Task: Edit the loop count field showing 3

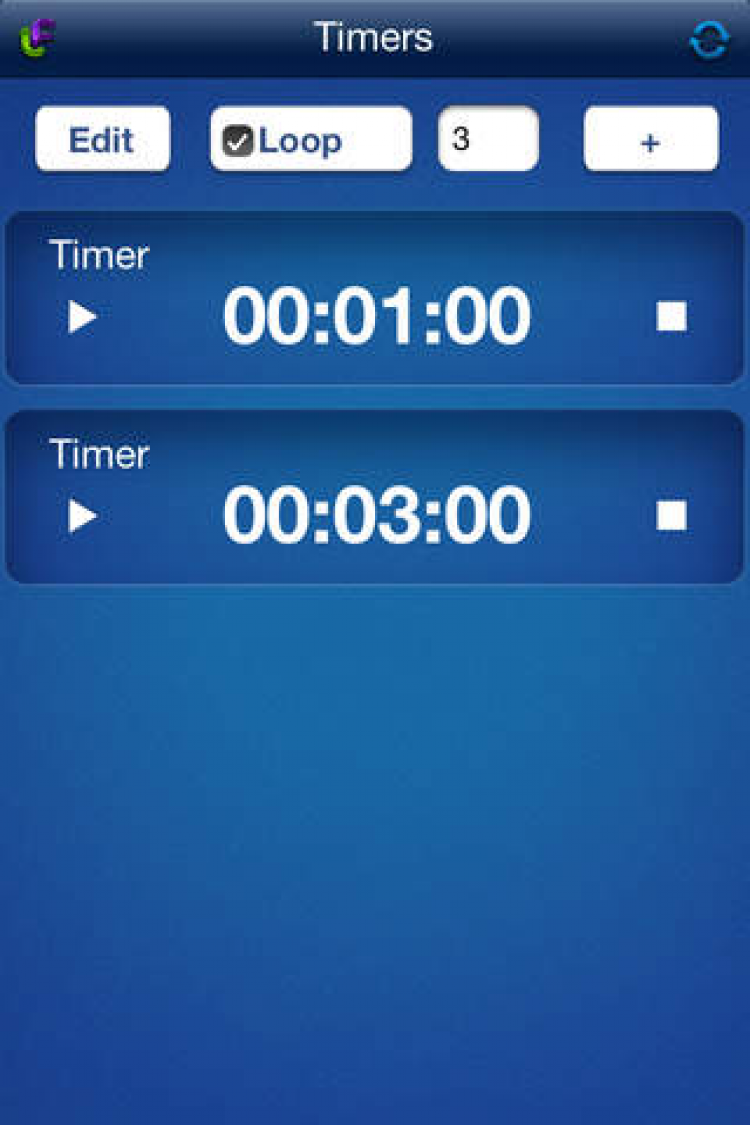Action: (x=488, y=139)
